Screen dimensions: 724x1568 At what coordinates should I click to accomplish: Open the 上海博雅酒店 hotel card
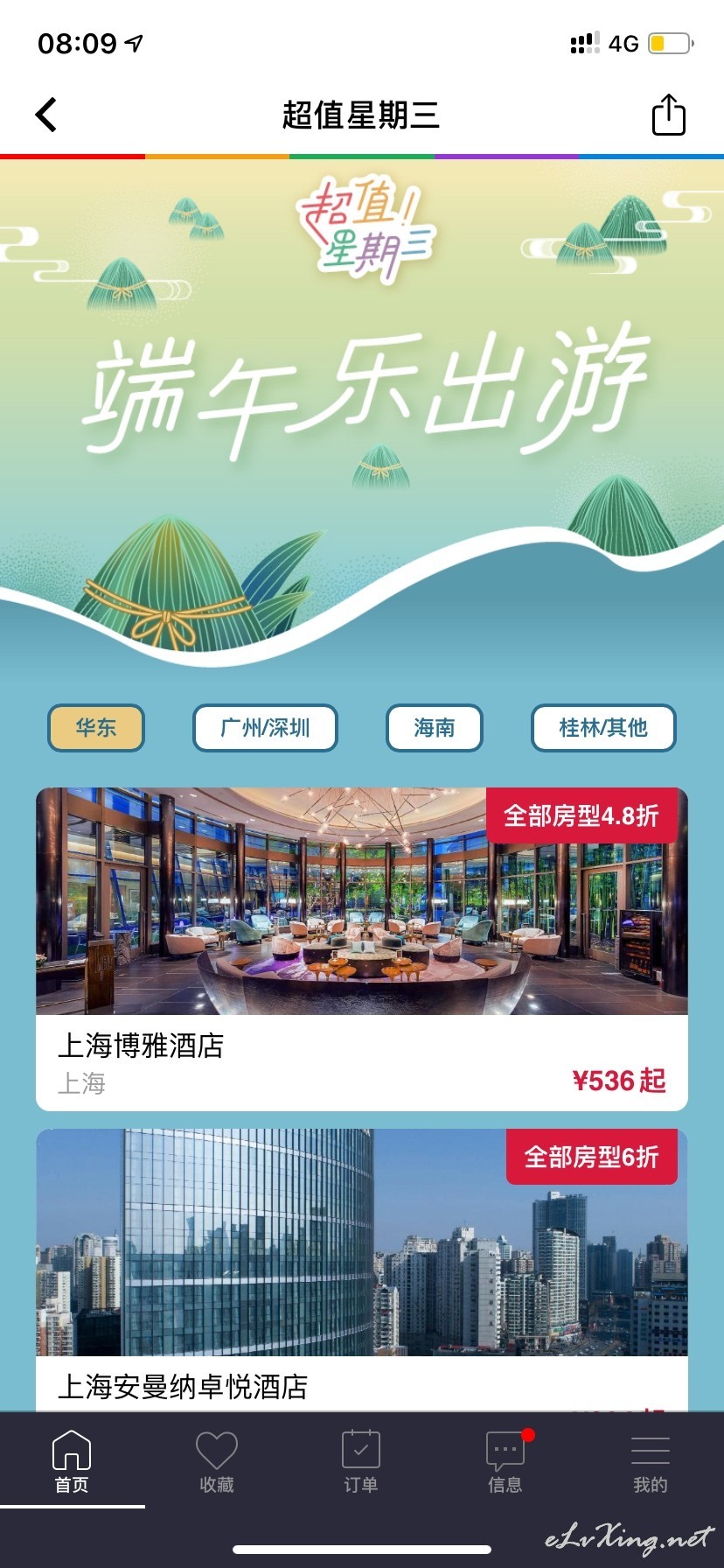click(x=362, y=949)
